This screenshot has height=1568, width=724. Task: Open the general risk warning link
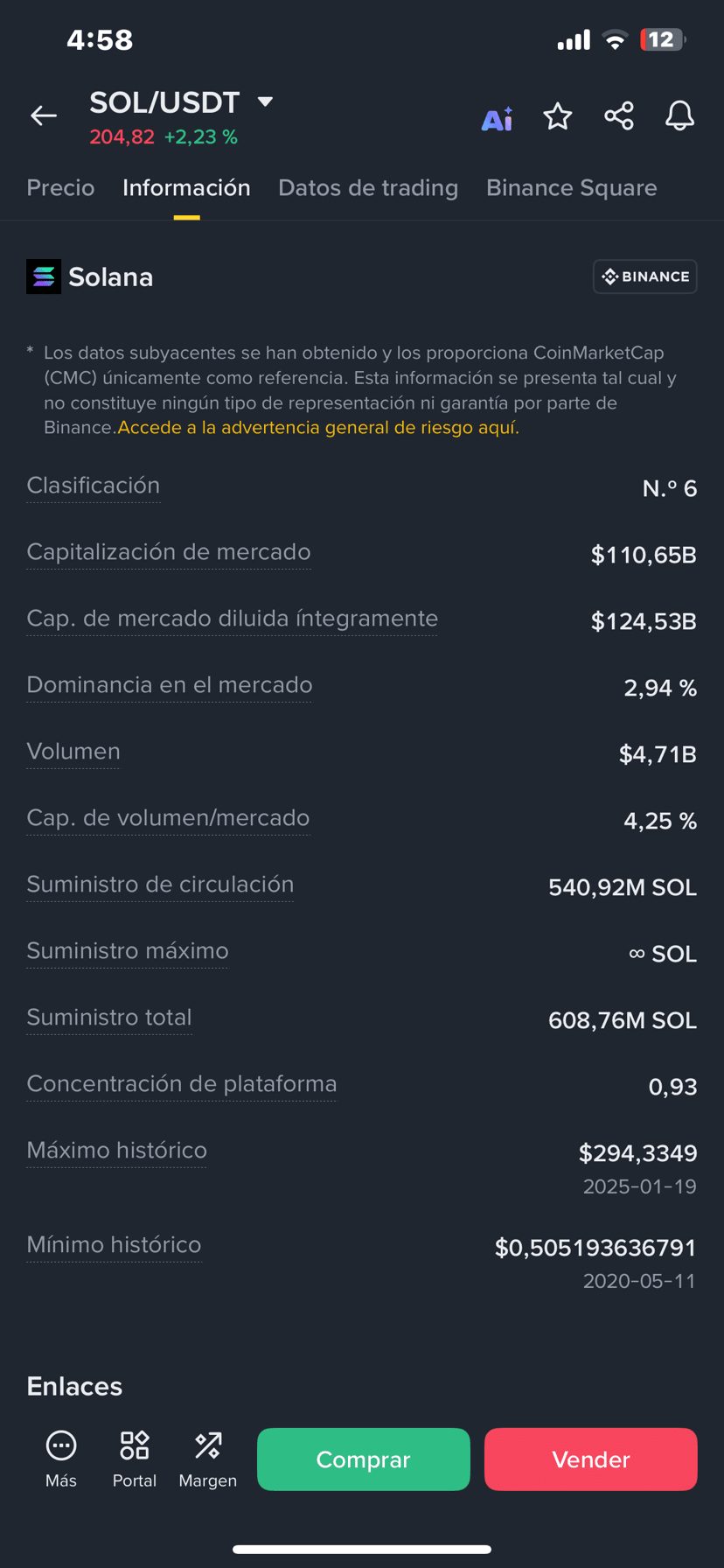[318, 428]
